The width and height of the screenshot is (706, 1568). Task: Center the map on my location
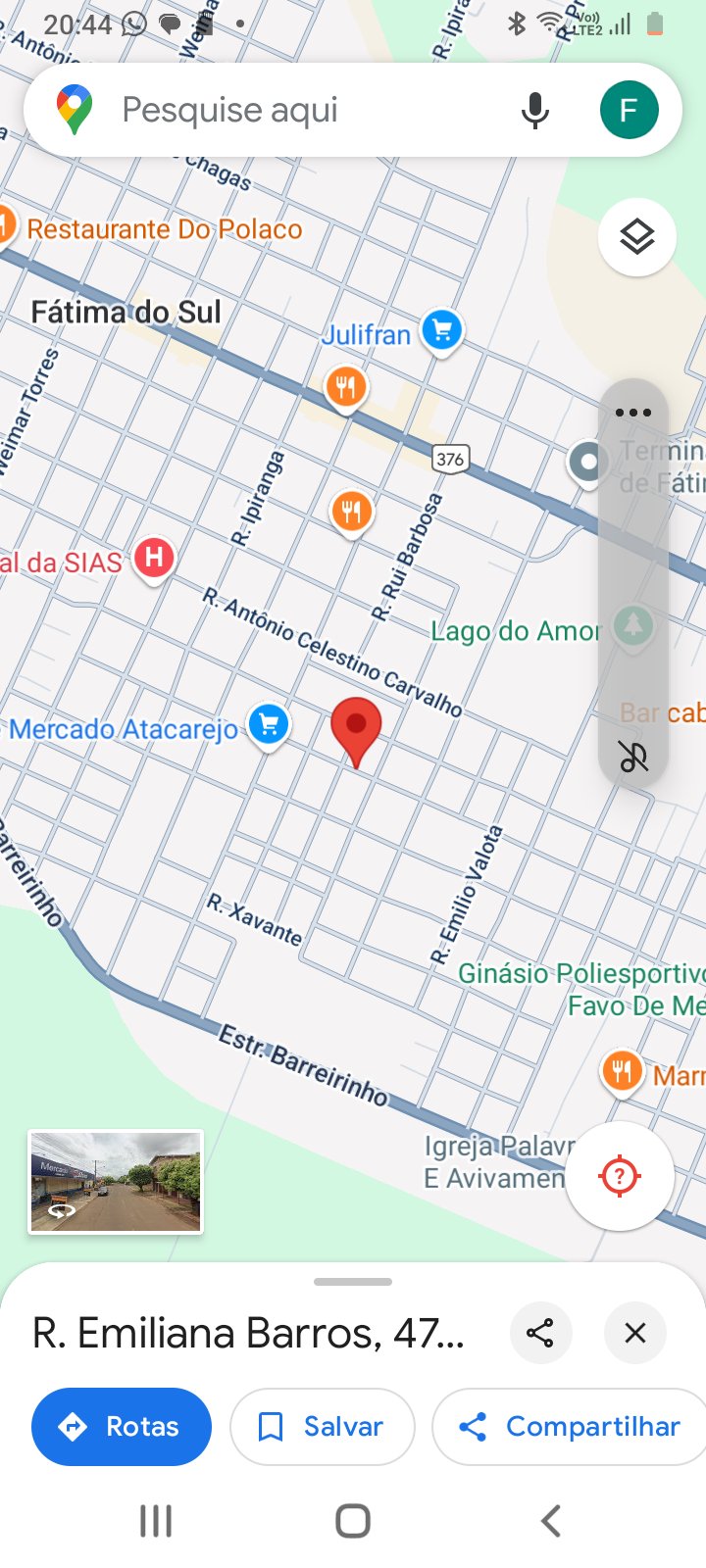[x=620, y=1175]
